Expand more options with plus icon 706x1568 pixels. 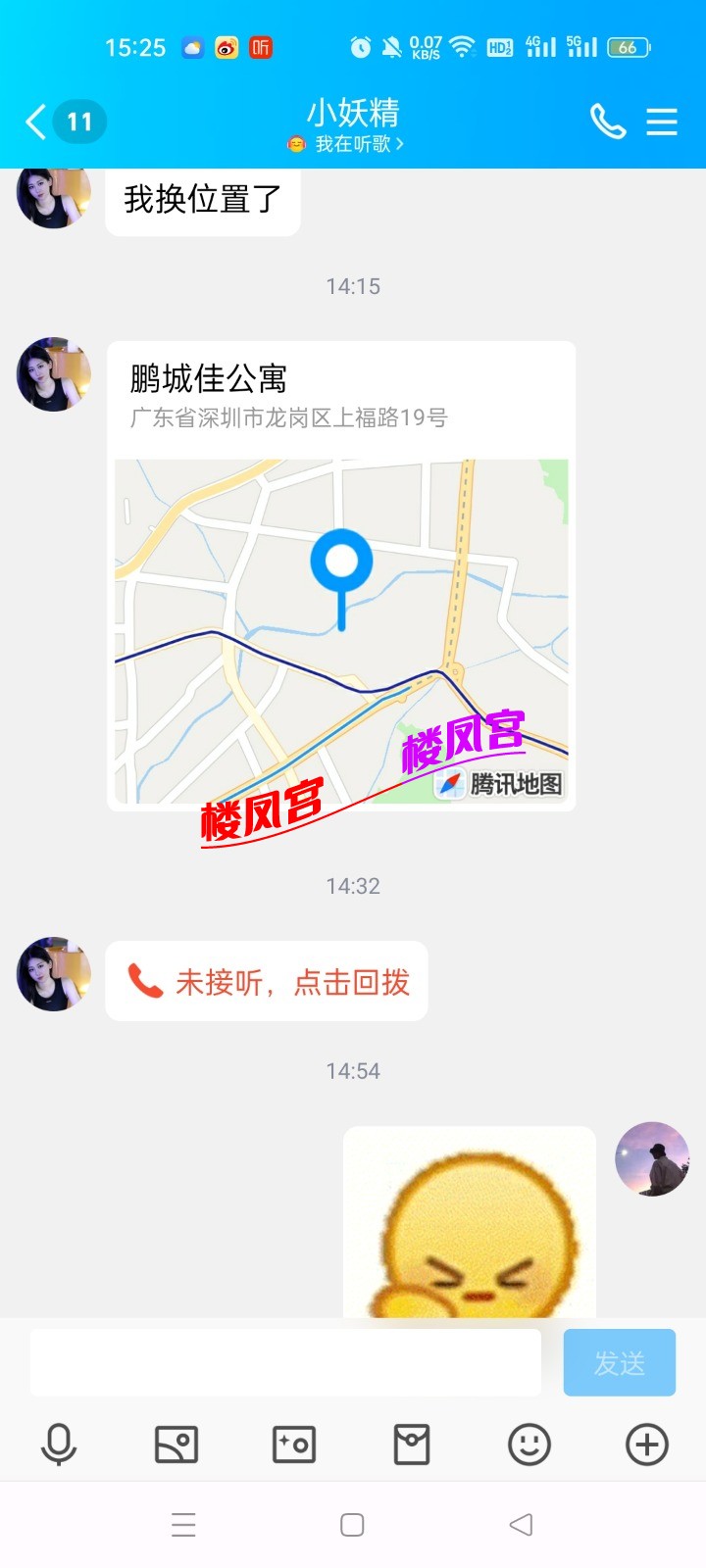point(647,1445)
